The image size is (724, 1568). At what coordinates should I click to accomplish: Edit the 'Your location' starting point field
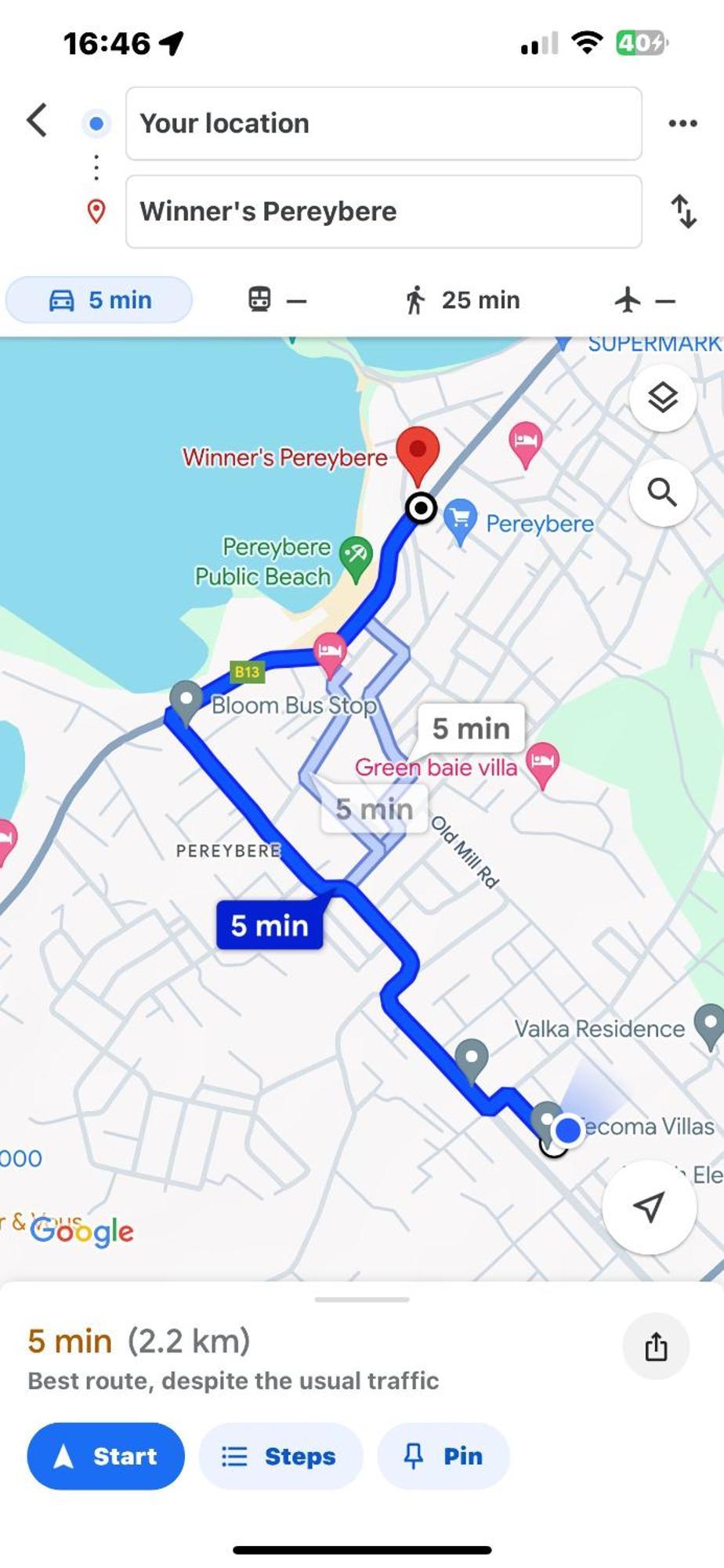point(383,124)
